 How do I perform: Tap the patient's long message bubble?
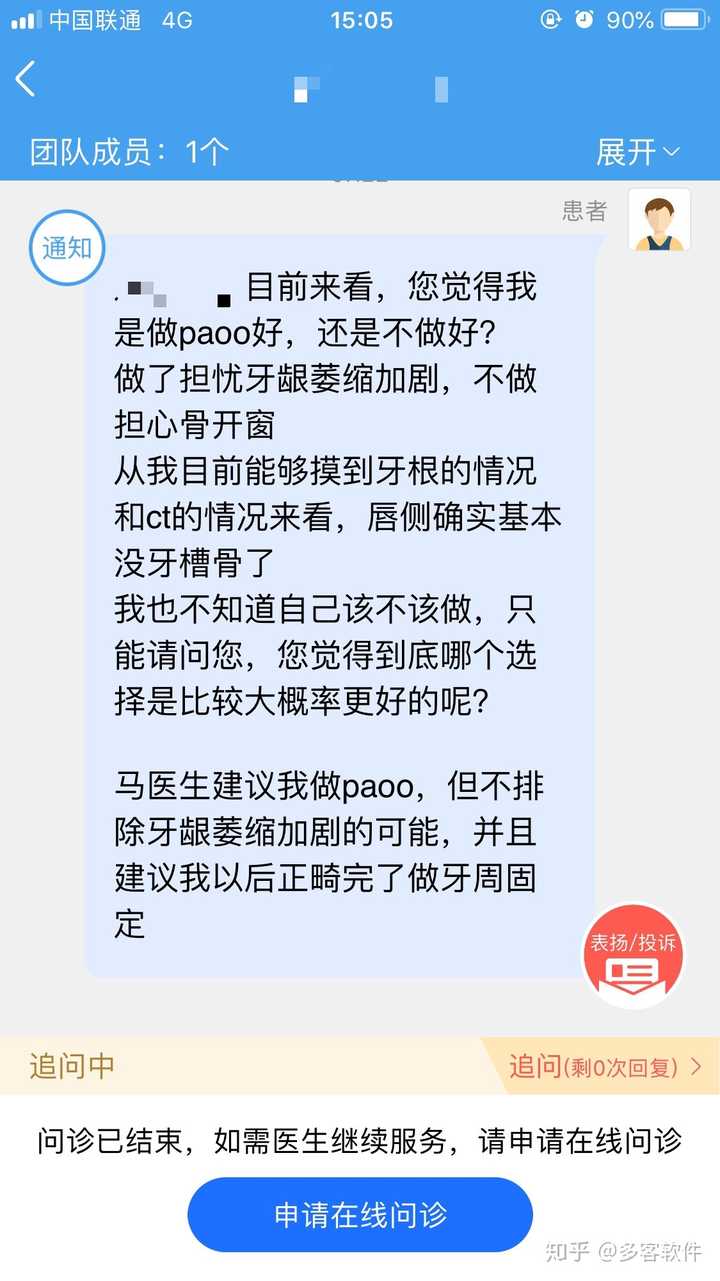(330, 600)
